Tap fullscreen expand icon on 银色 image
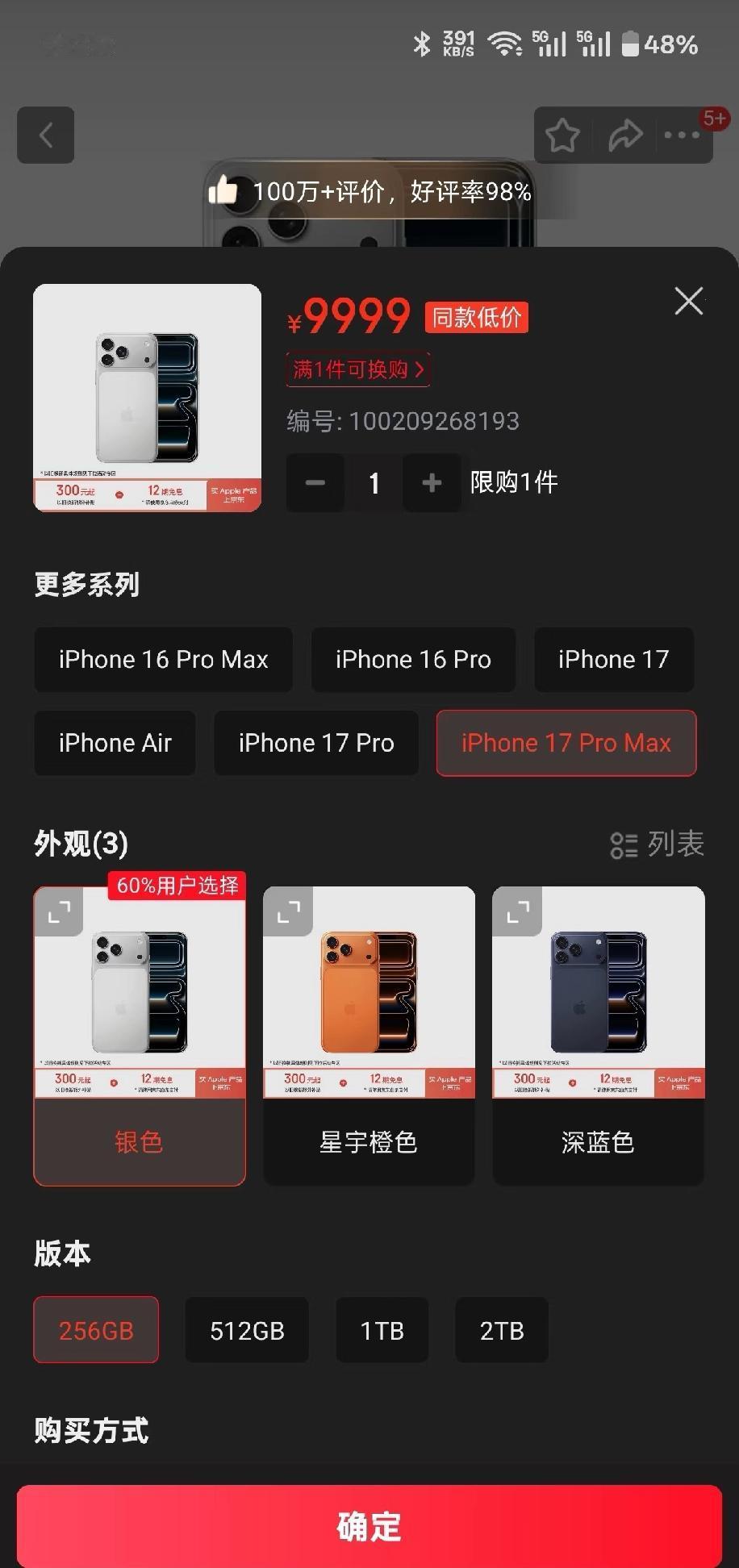Viewport: 739px width, 1568px height. 57,912
